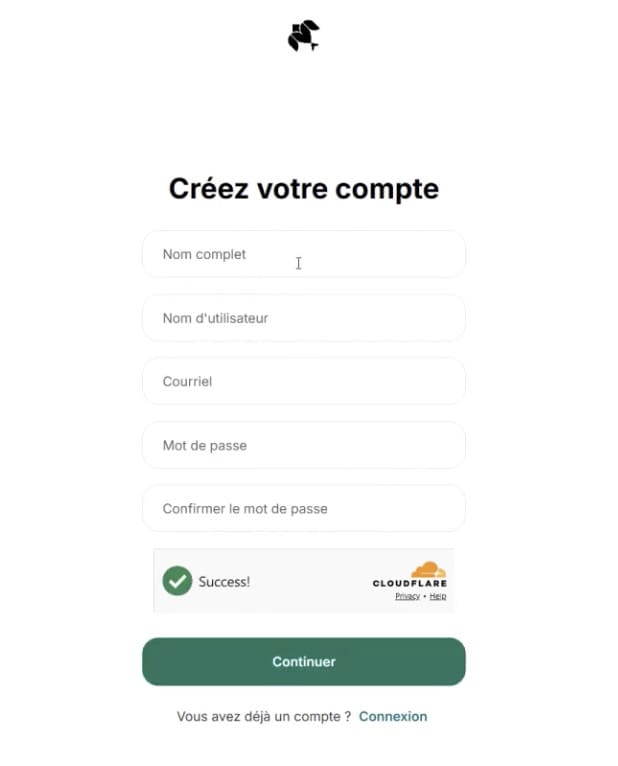Focus the Nom complet field
Viewport: 618px width, 766px height.
tap(303, 254)
